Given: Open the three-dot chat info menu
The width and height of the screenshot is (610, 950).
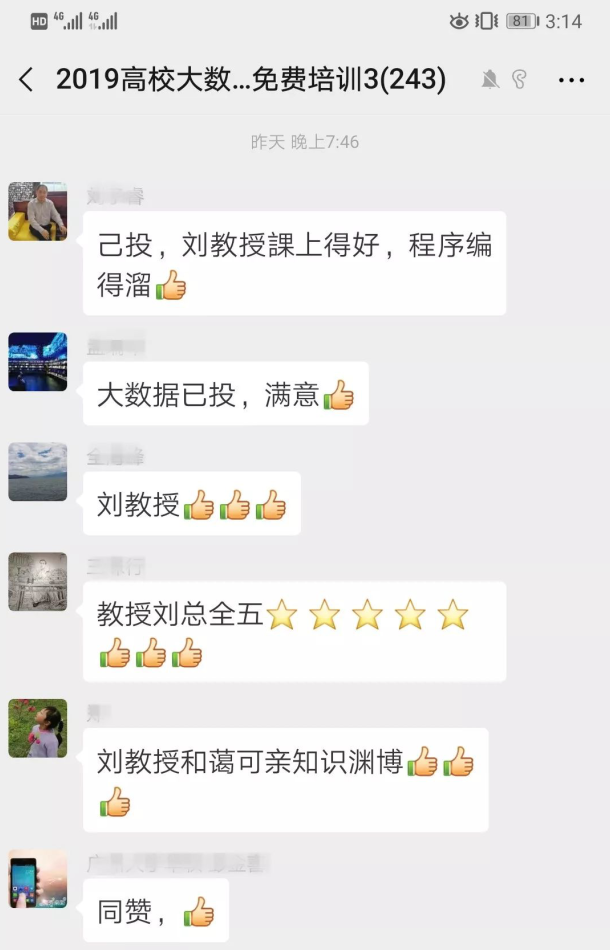Looking at the screenshot, I should coord(571,80).
